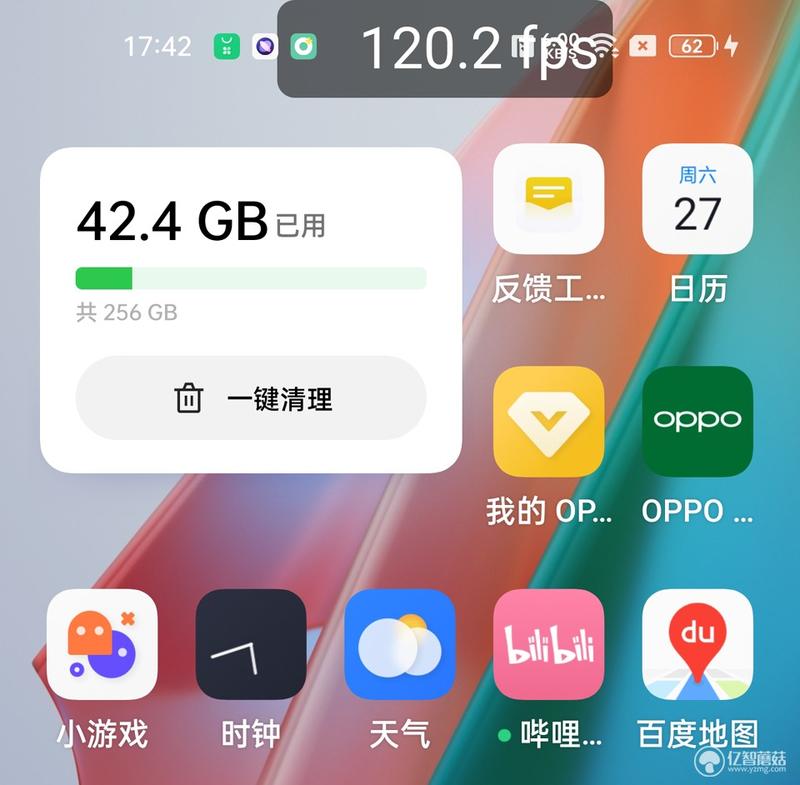Tap the 一键清理 cleanup button
The height and width of the screenshot is (785, 800).
click(251, 398)
